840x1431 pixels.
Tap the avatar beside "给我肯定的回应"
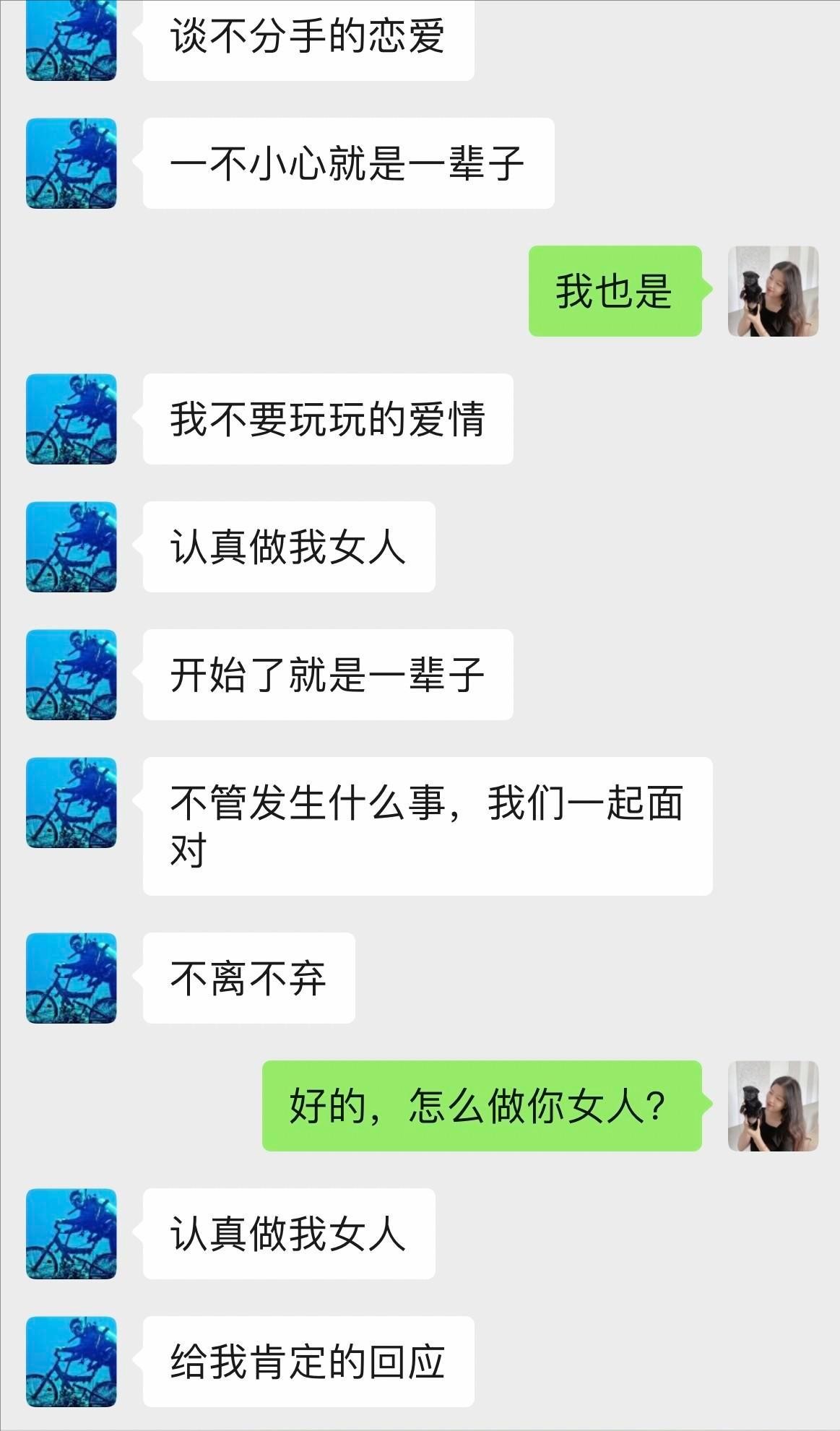pyautogui.click(x=72, y=1362)
